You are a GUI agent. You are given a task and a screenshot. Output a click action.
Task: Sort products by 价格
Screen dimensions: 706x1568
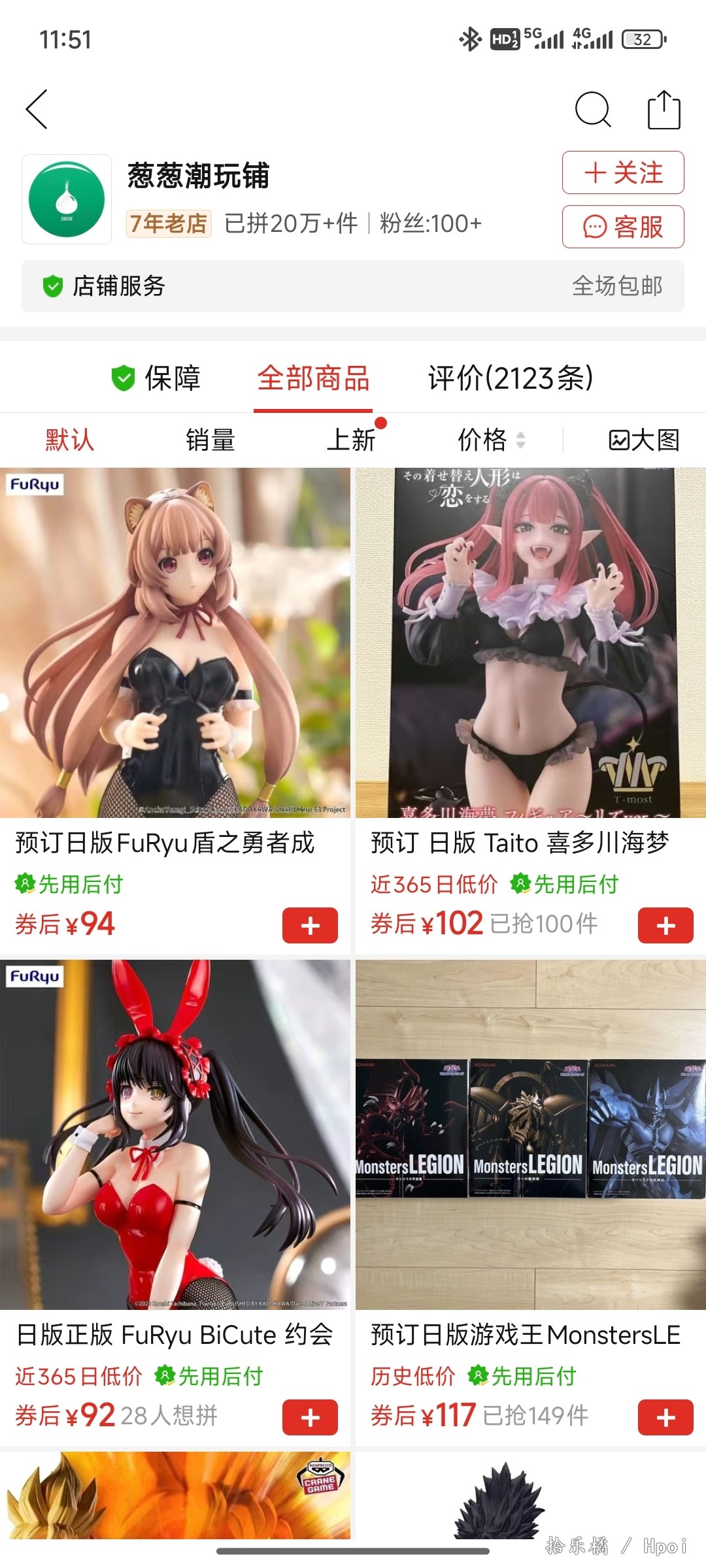(x=490, y=440)
